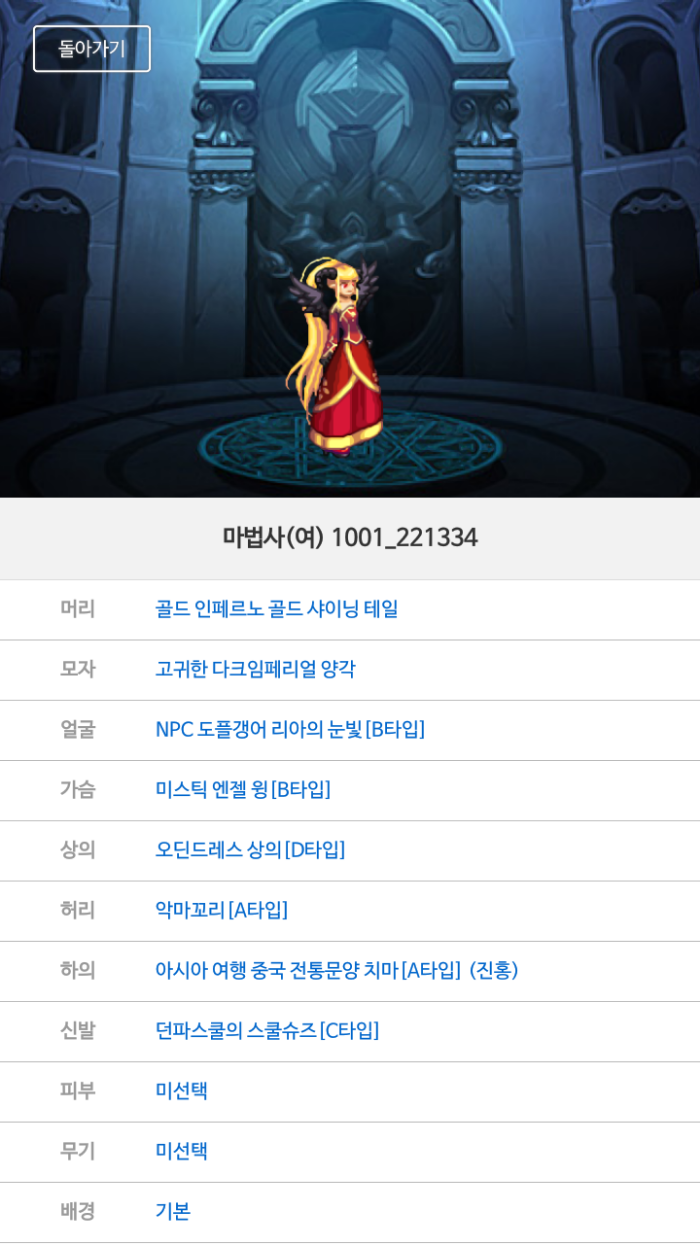700x1244 pixels.
Task: Tap 미선택 in the 무기 row
Action: 181,1151
